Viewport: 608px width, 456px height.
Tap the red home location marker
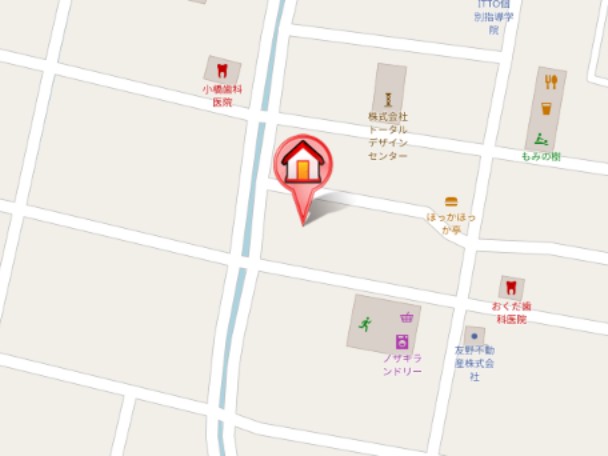click(302, 164)
